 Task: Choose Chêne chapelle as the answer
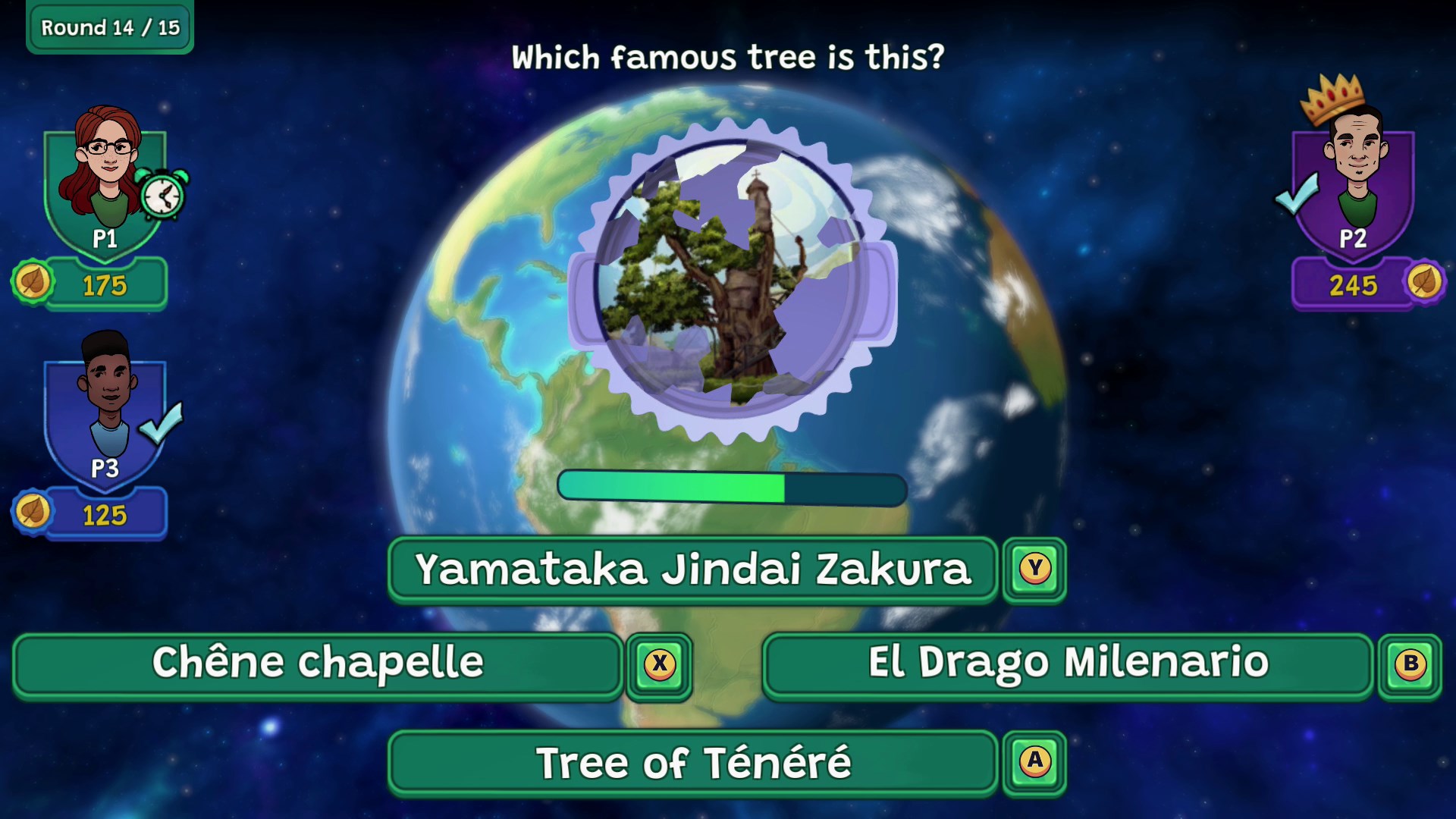coord(318,664)
